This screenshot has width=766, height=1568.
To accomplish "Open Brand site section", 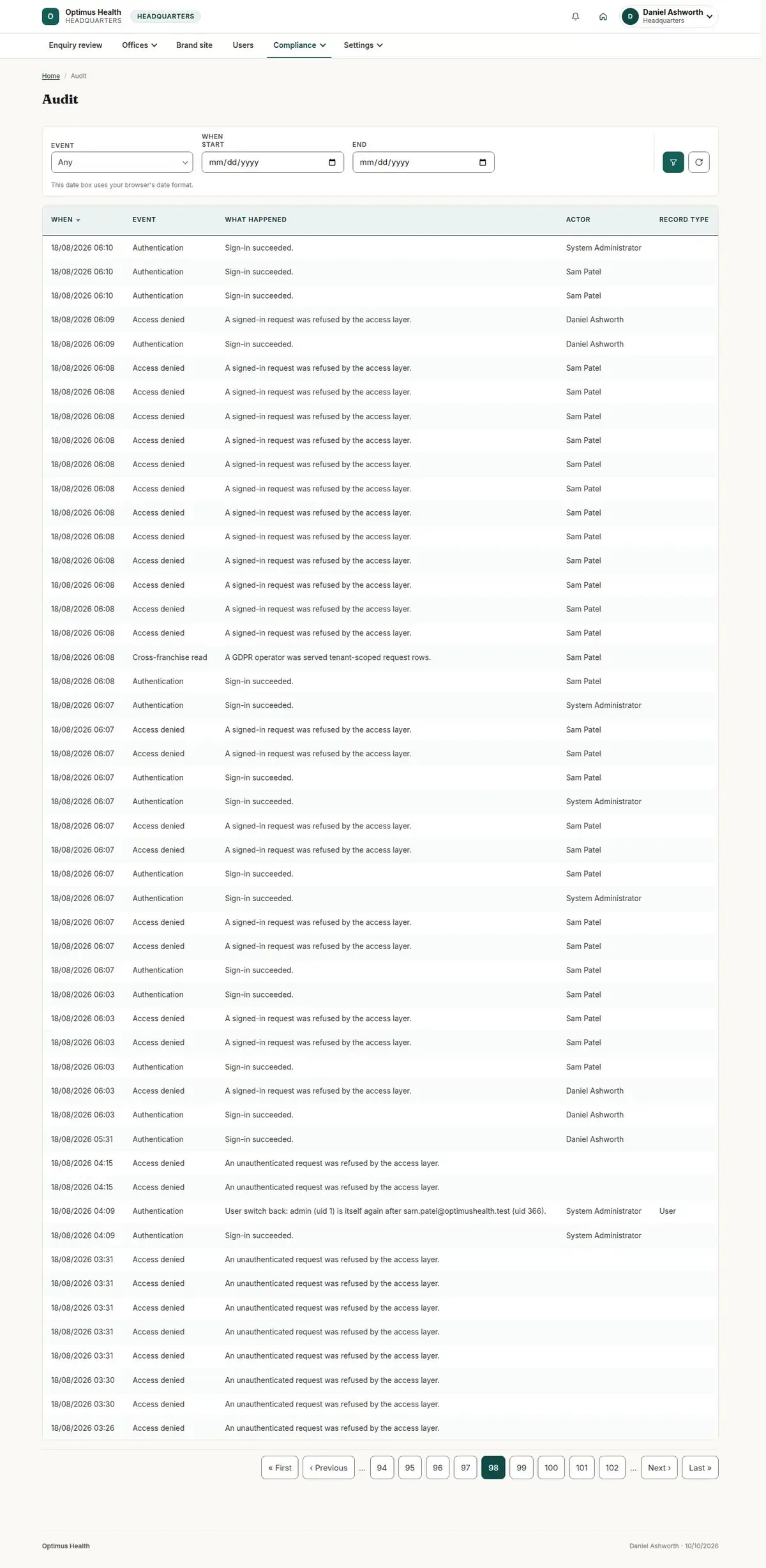I will pyautogui.click(x=194, y=45).
